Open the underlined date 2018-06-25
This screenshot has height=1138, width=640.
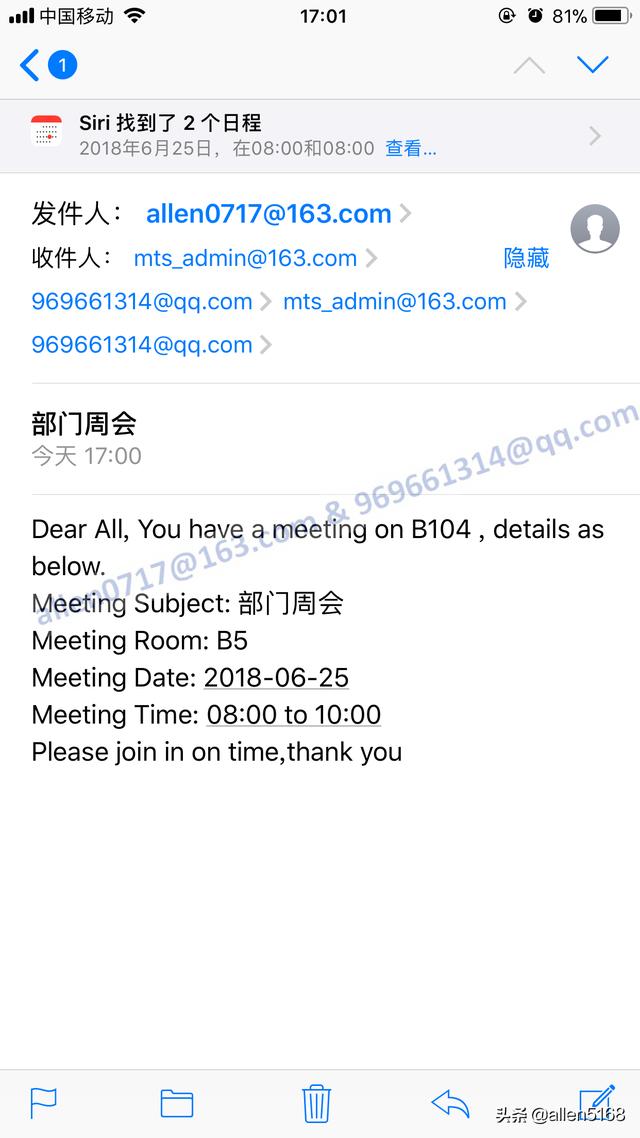pyautogui.click(x=276, y=678)
